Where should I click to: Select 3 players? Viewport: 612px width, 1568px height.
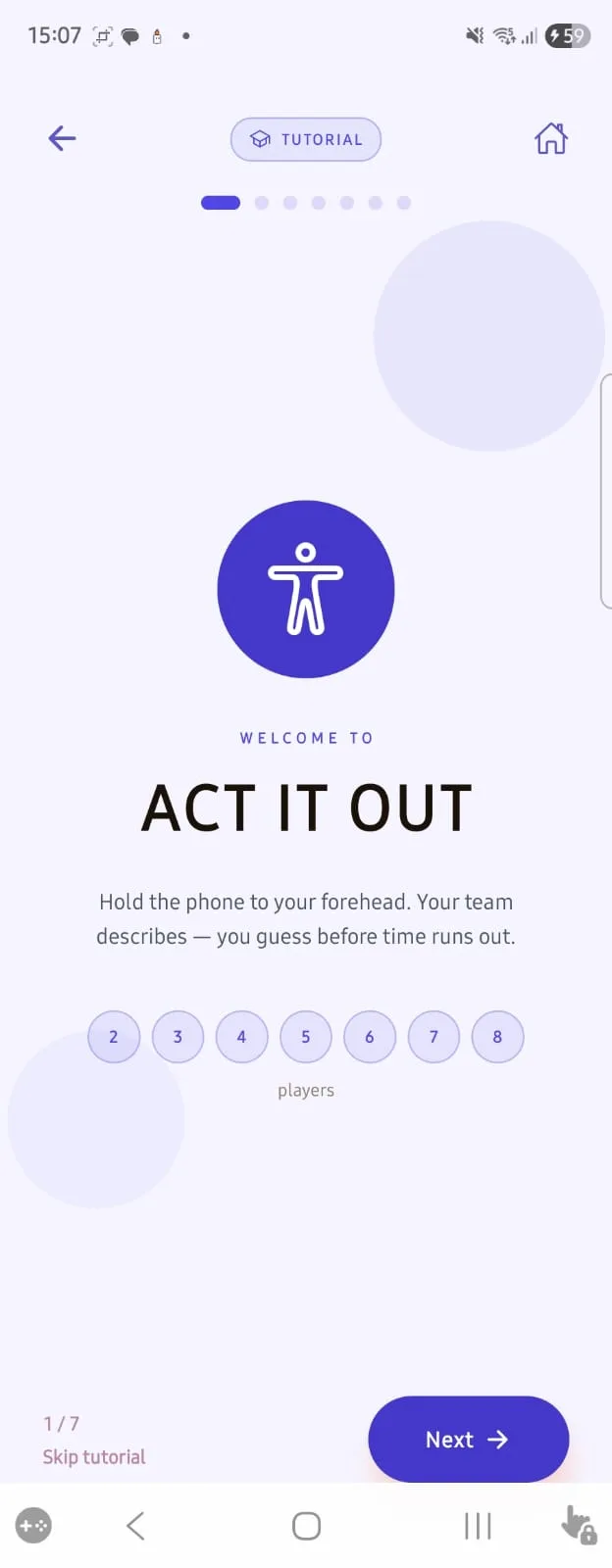point(178,1037)
